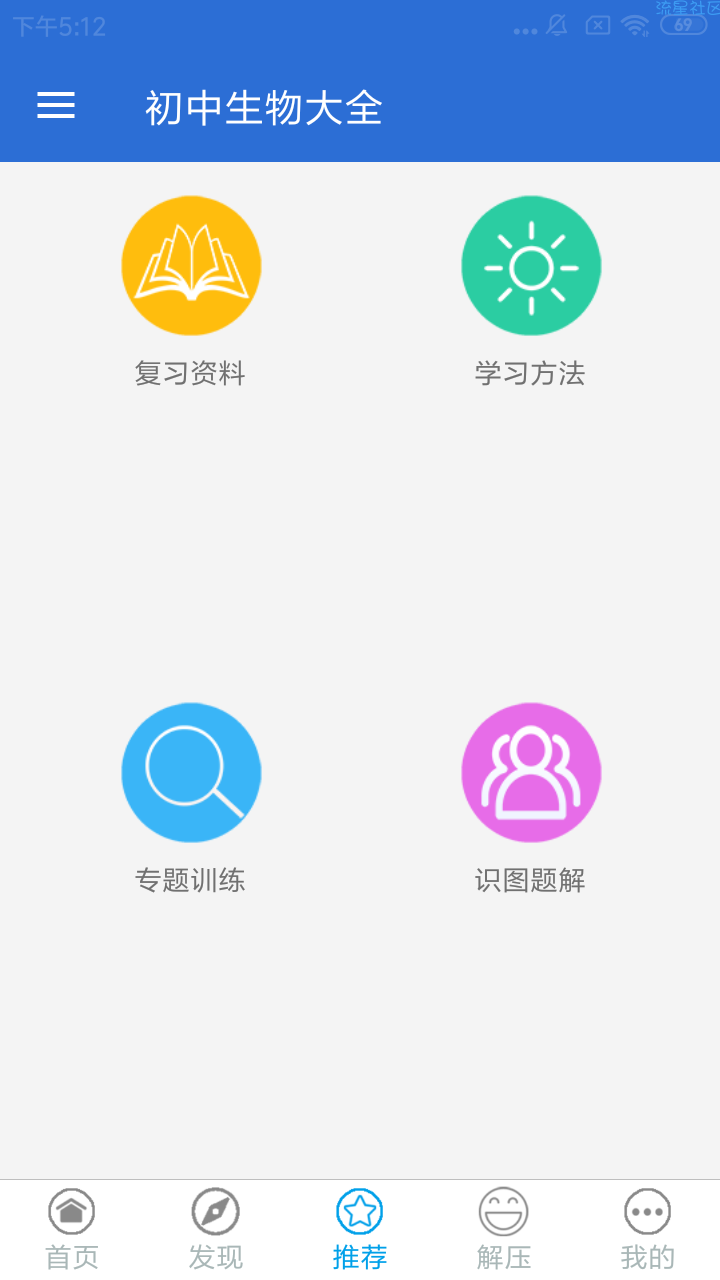Switch to the 发现 tab
Screen dimensions: 720x1280
(x=216, y=1230)
